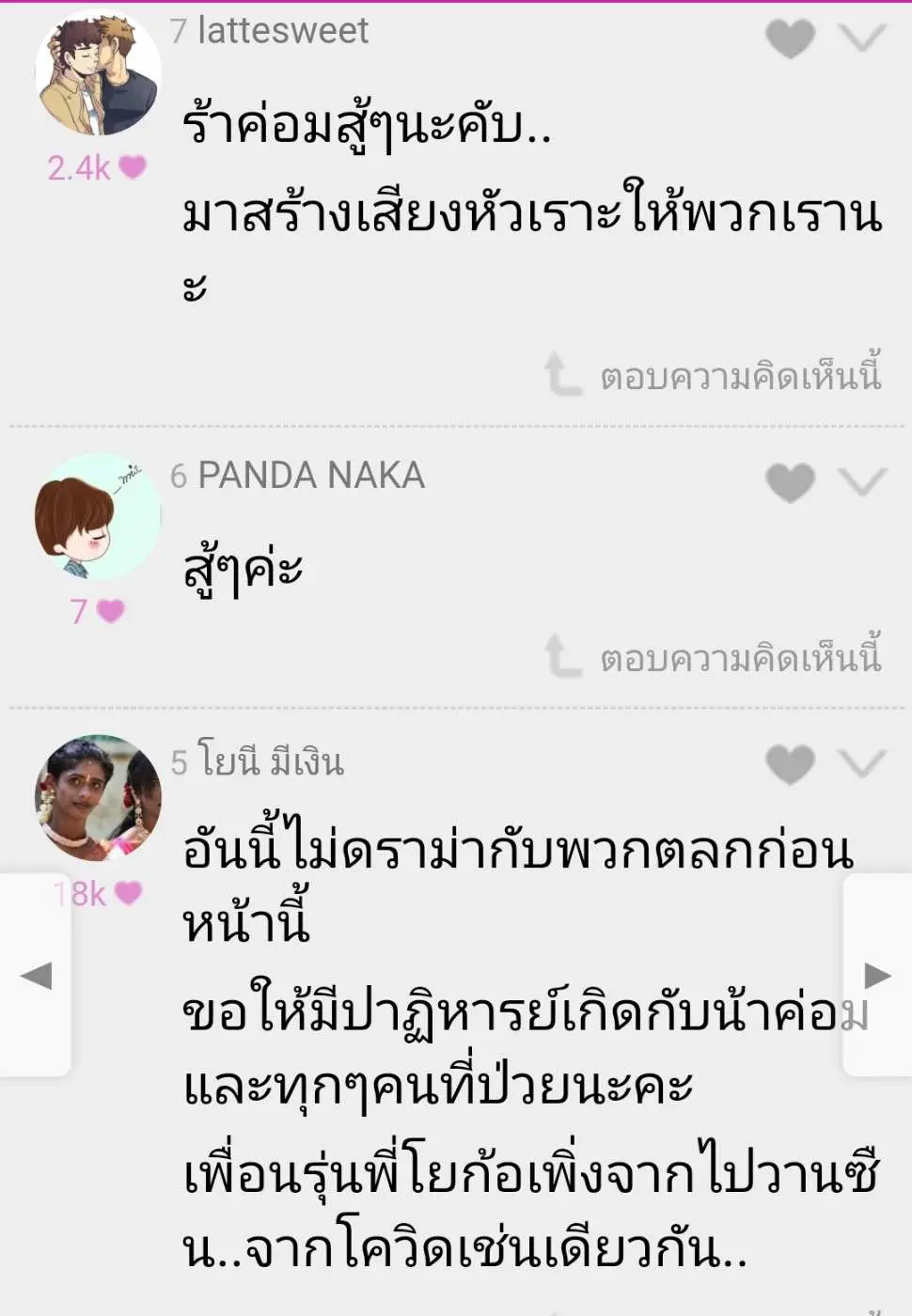Screen dimensions: 912x1316
Task: Like PANDA NAKA's comment
Action: click(790, 482)
